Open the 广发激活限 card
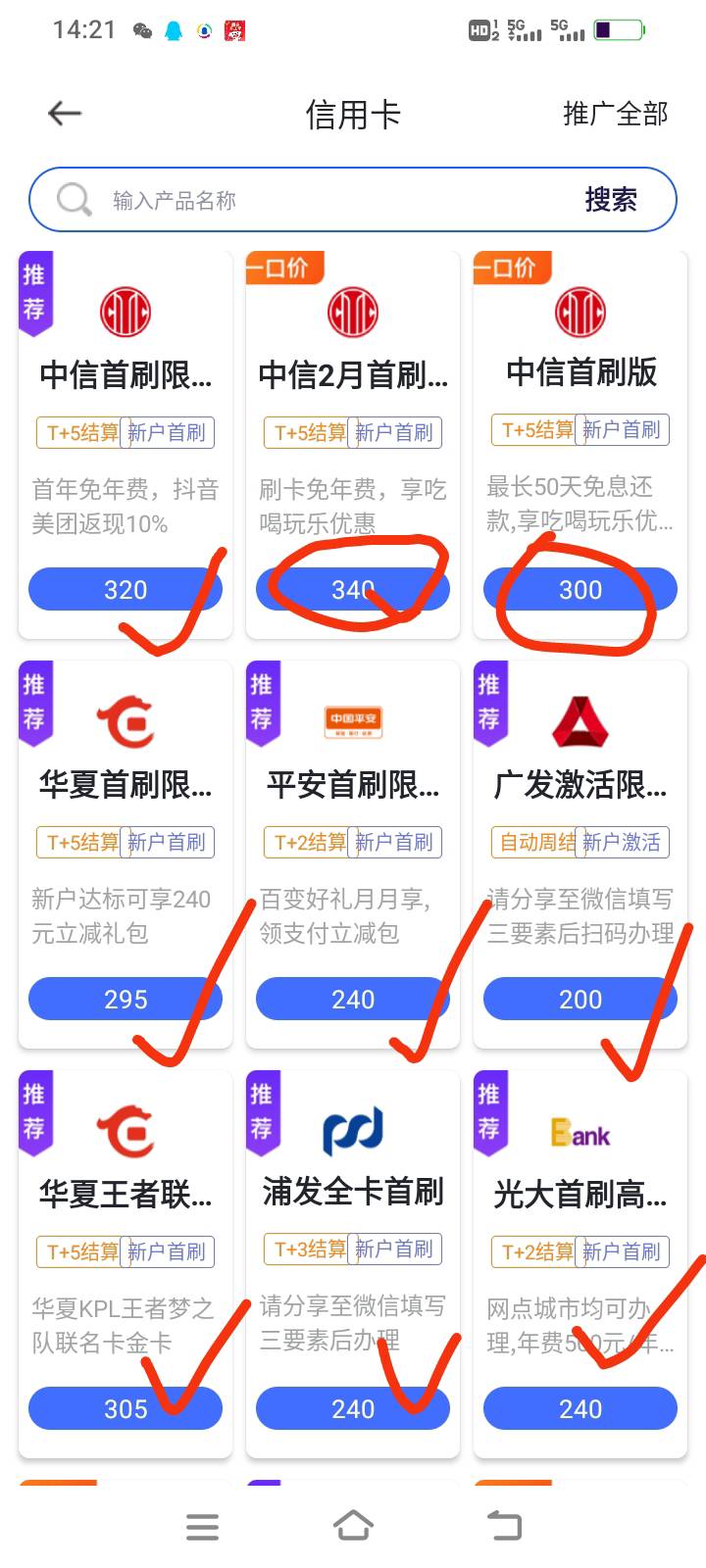This screenshot has width=706, height=1568. (x=580, y=855)
